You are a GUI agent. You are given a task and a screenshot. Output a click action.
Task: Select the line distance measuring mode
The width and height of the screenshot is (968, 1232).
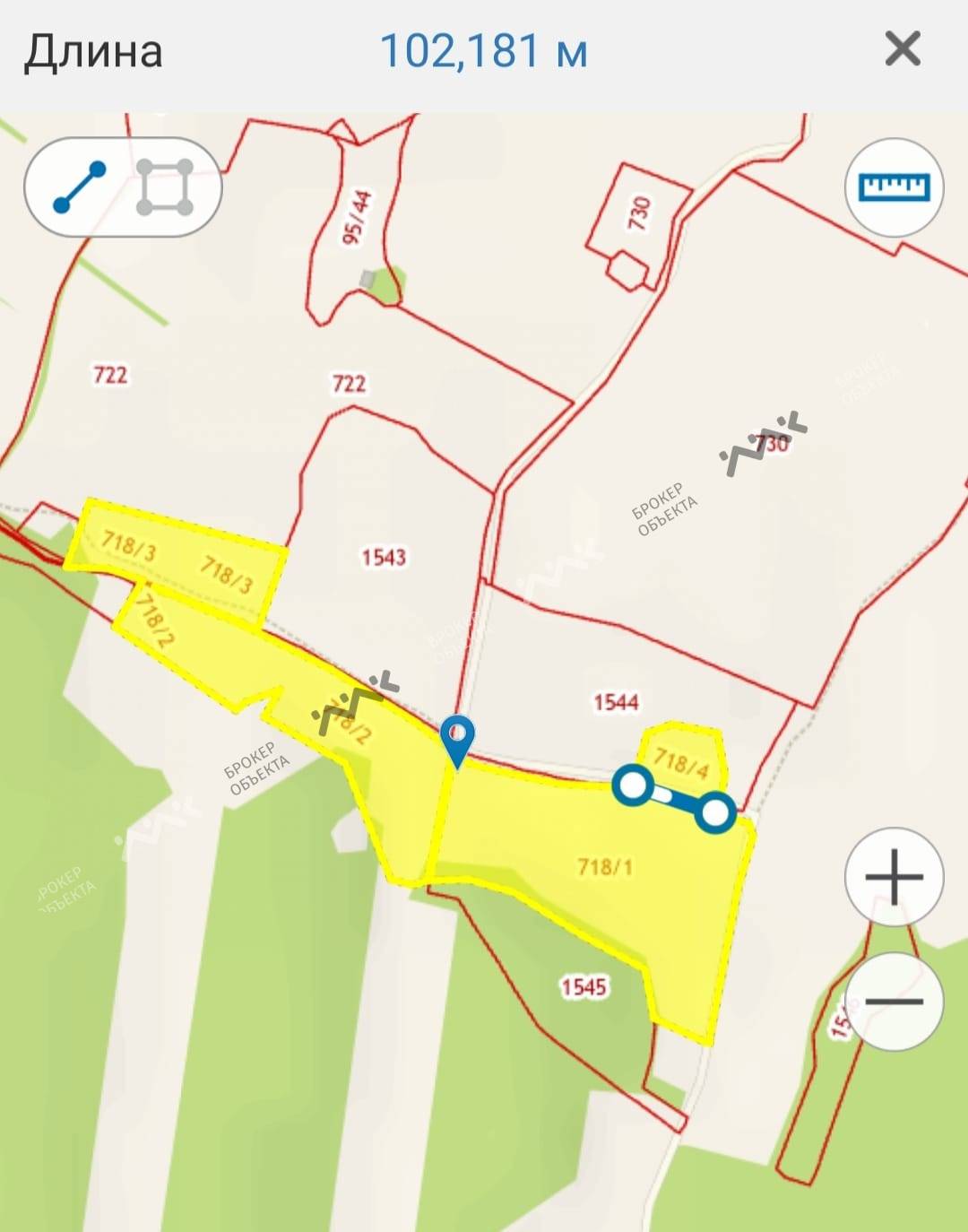point(79,187)
